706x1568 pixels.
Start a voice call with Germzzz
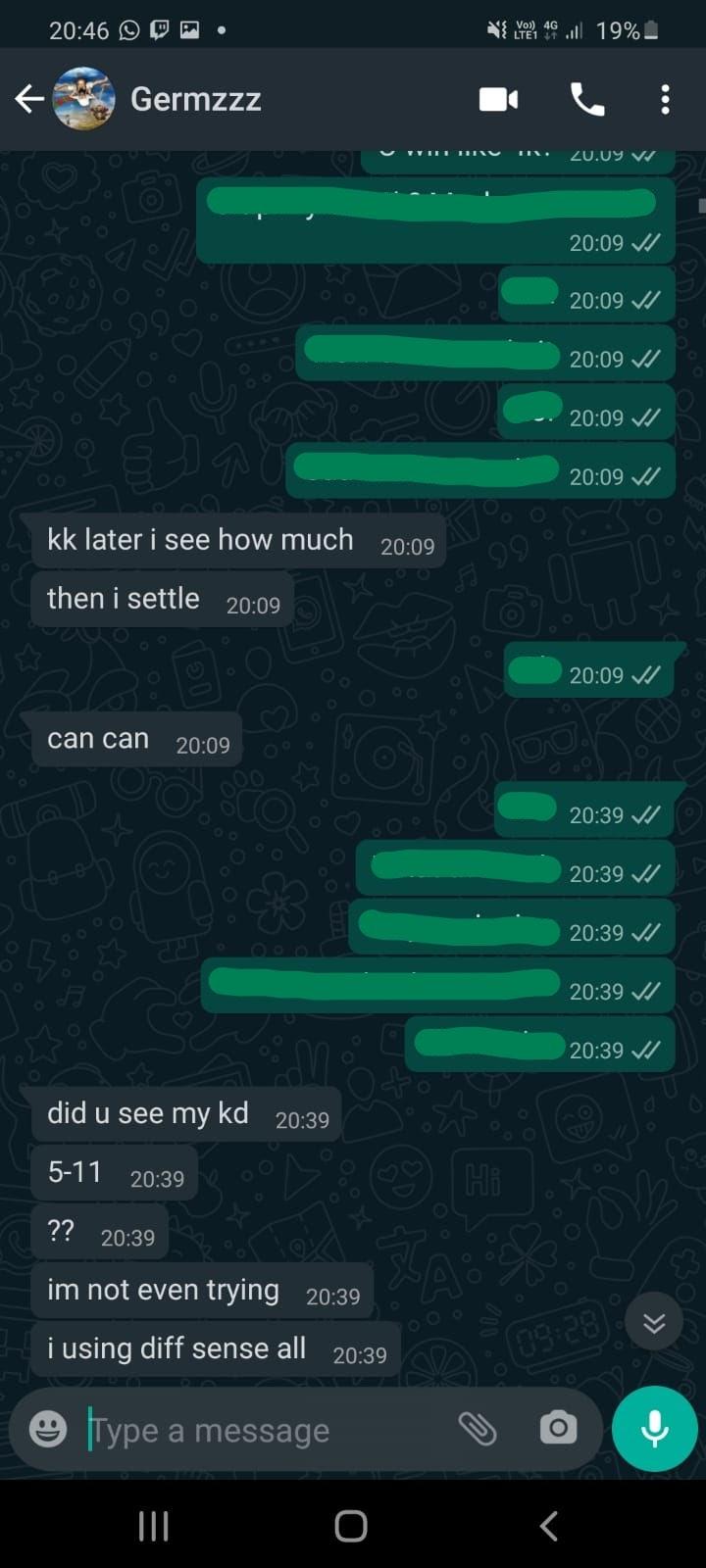click(586, 99)
